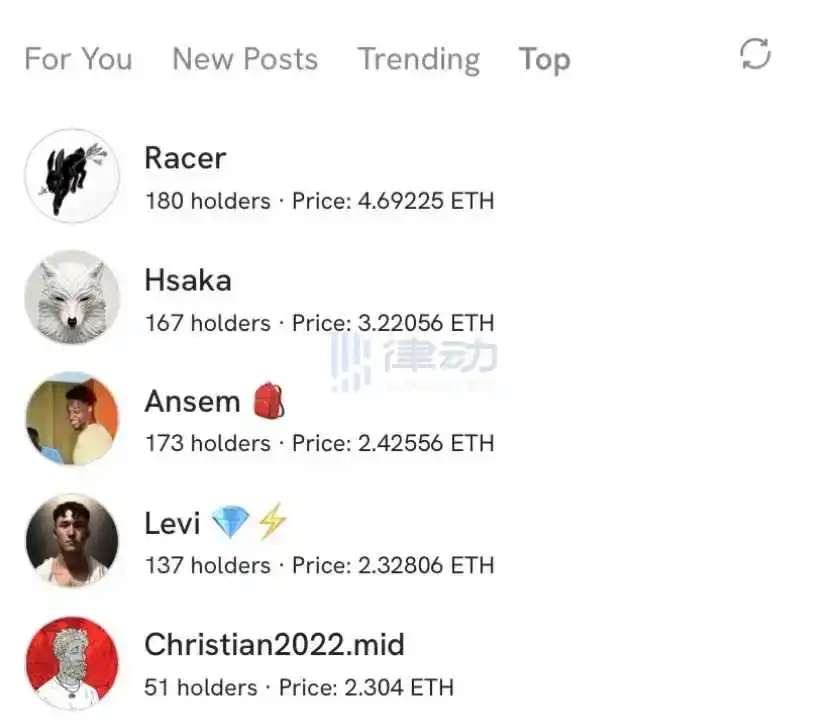Image resolution: width=828 pixels, height=725 pixels.
Task: Switch to the For You tab
Action: tap(78, 59)
